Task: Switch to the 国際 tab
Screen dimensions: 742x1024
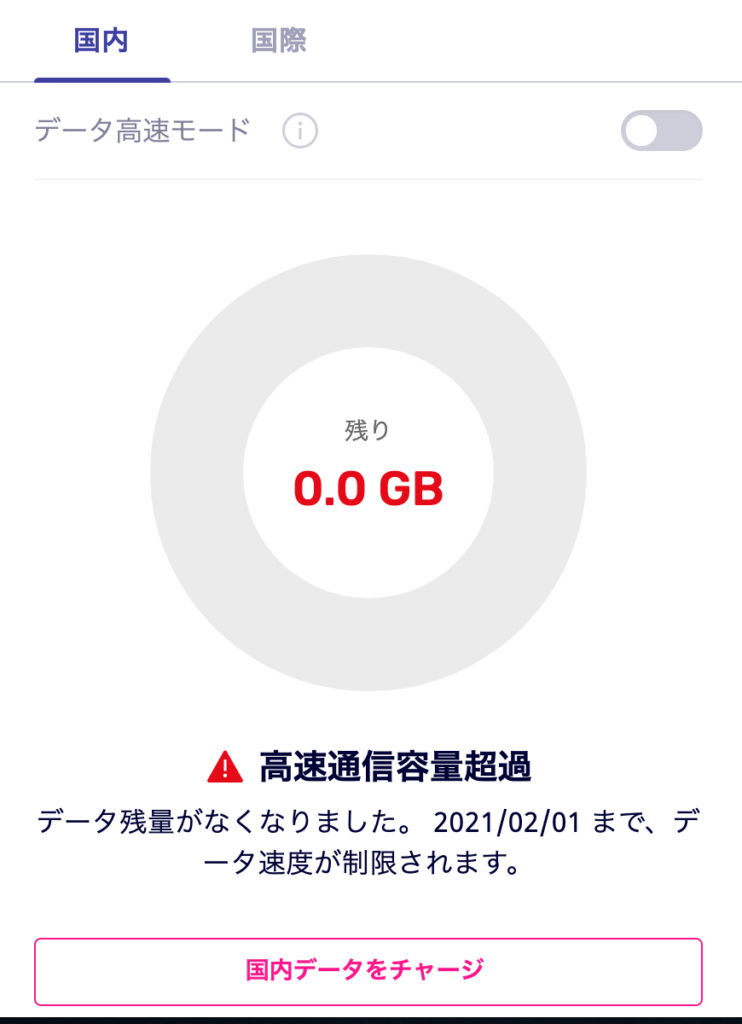Action: point(279,42)
